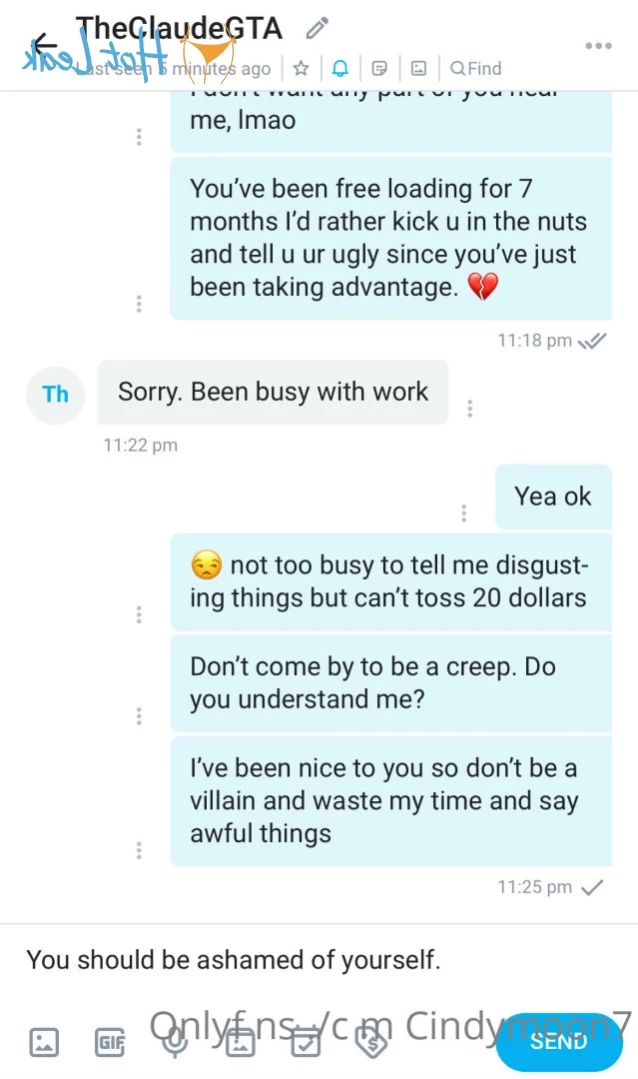Set a message price with the tag icon
The height and width of the screenshot is (1079, 638).
click(372, 1043)
